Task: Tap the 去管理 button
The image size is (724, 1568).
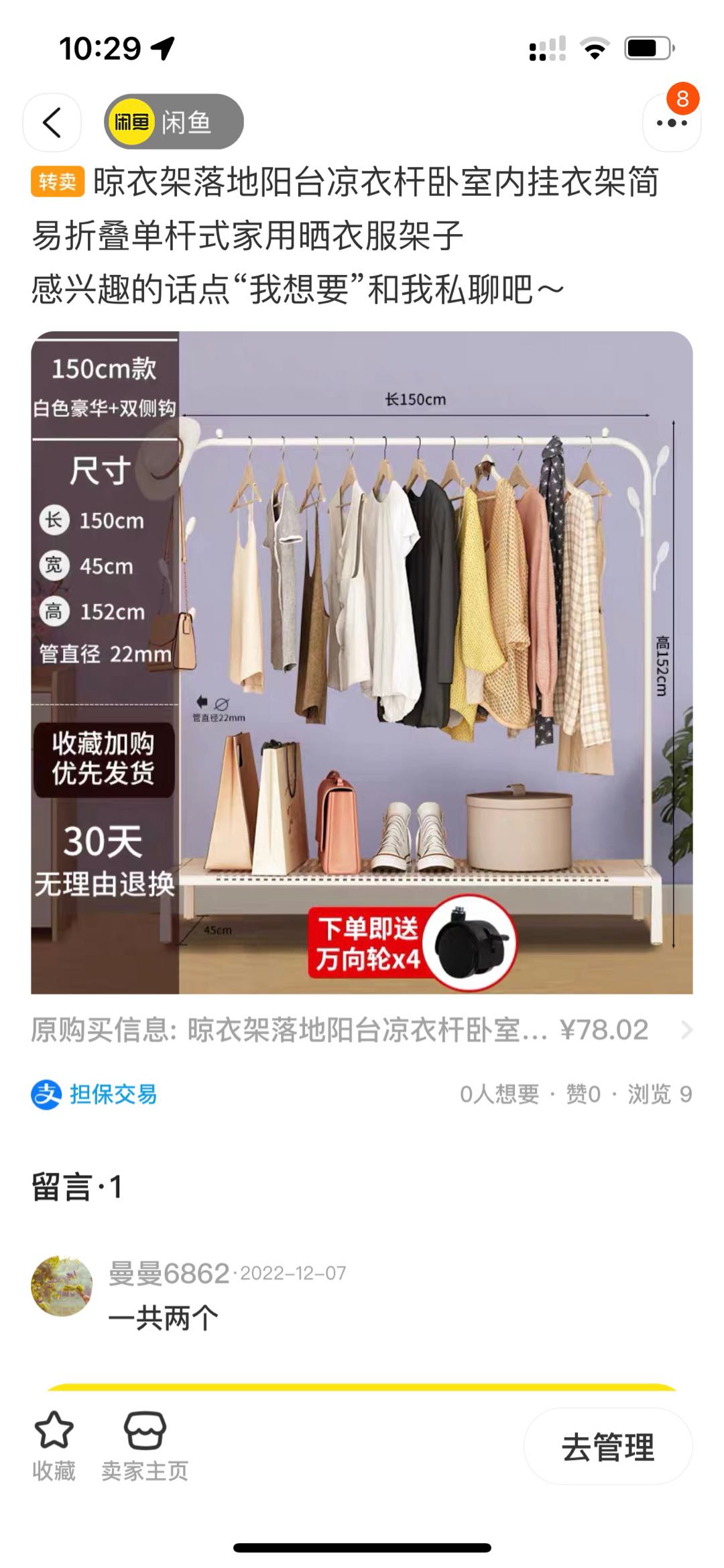Action: pos(607,1447)
